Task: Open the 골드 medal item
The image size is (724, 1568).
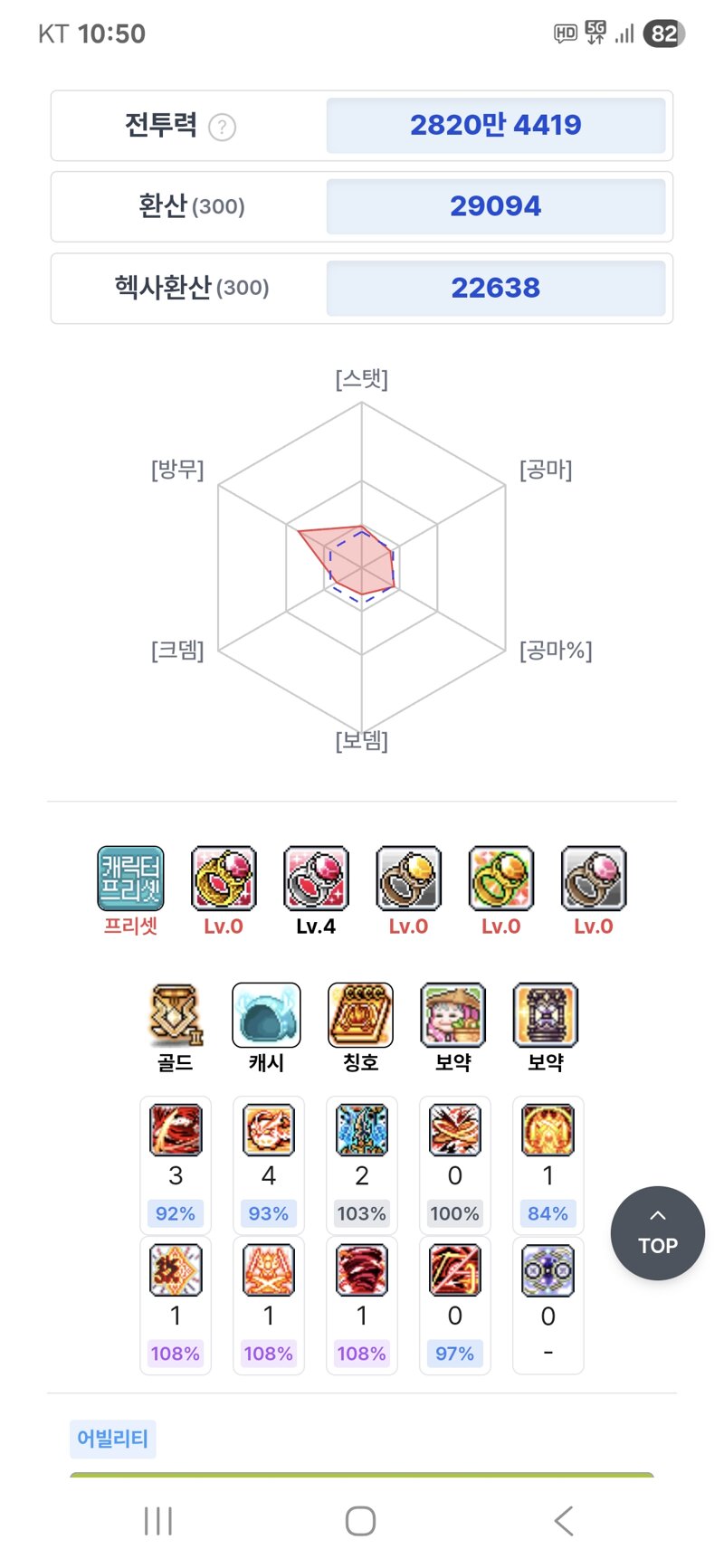Action: (176, 1015)
